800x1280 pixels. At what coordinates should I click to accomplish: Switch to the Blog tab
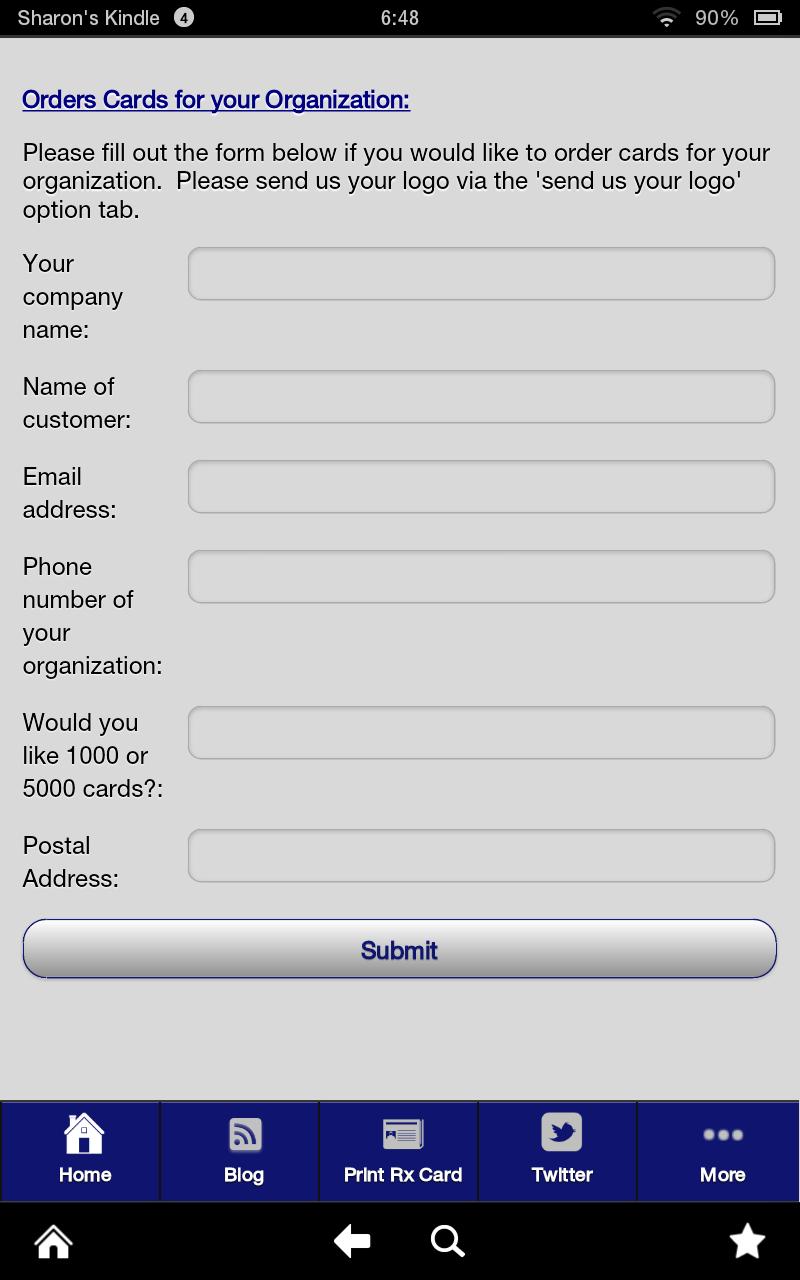coord(244,1150)
